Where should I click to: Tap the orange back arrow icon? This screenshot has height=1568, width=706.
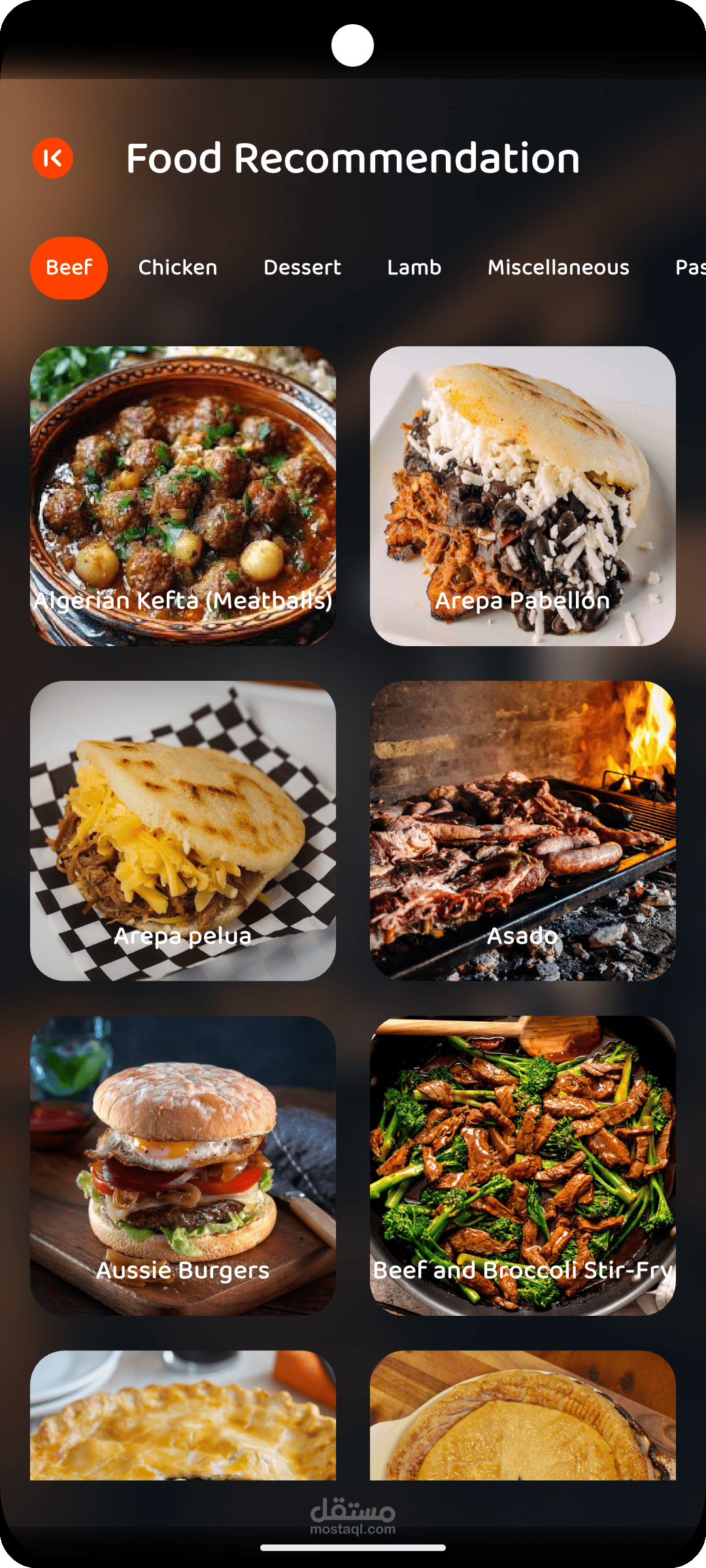click(53, 158)
